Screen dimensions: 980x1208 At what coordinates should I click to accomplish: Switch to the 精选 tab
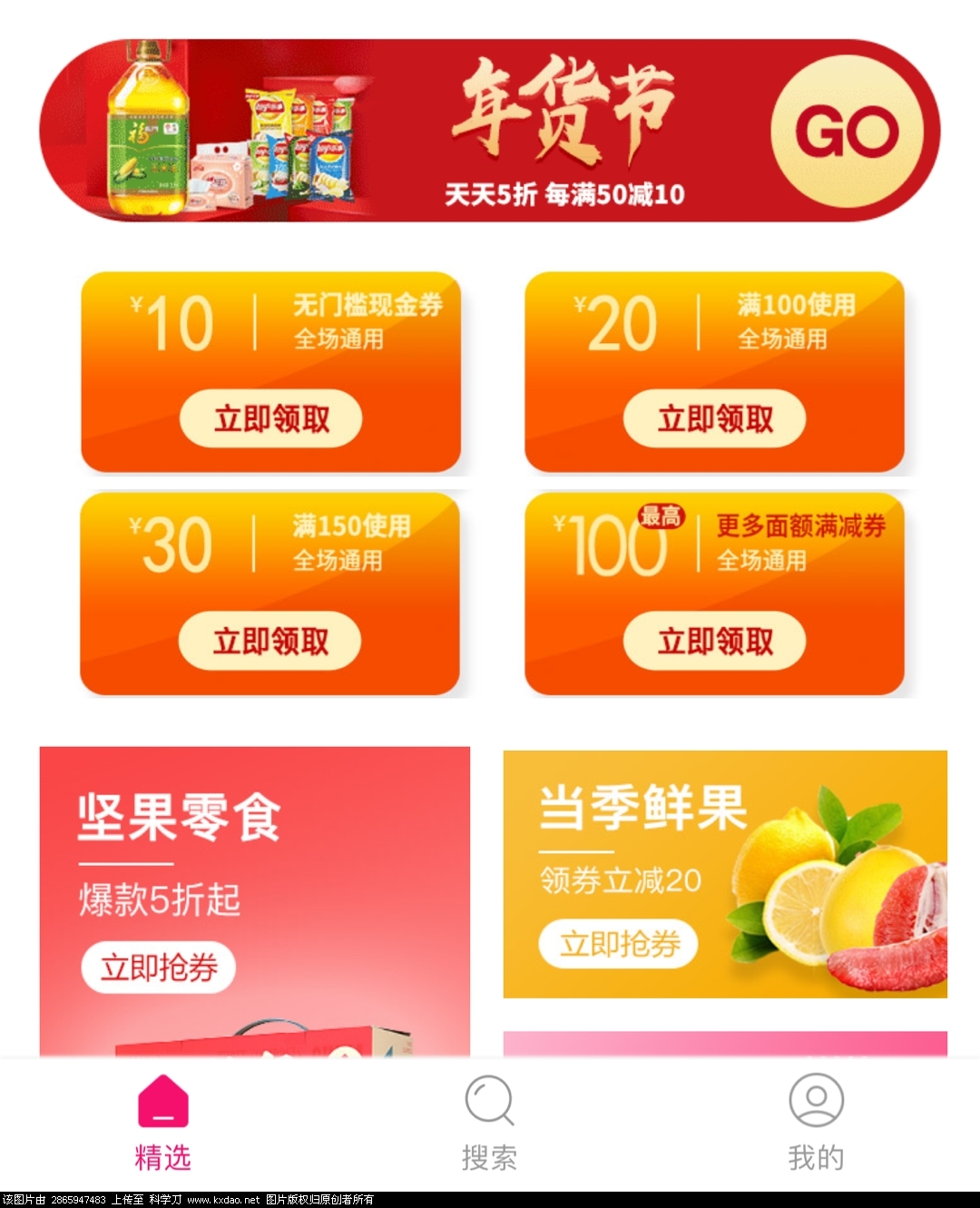(162, 1122)
